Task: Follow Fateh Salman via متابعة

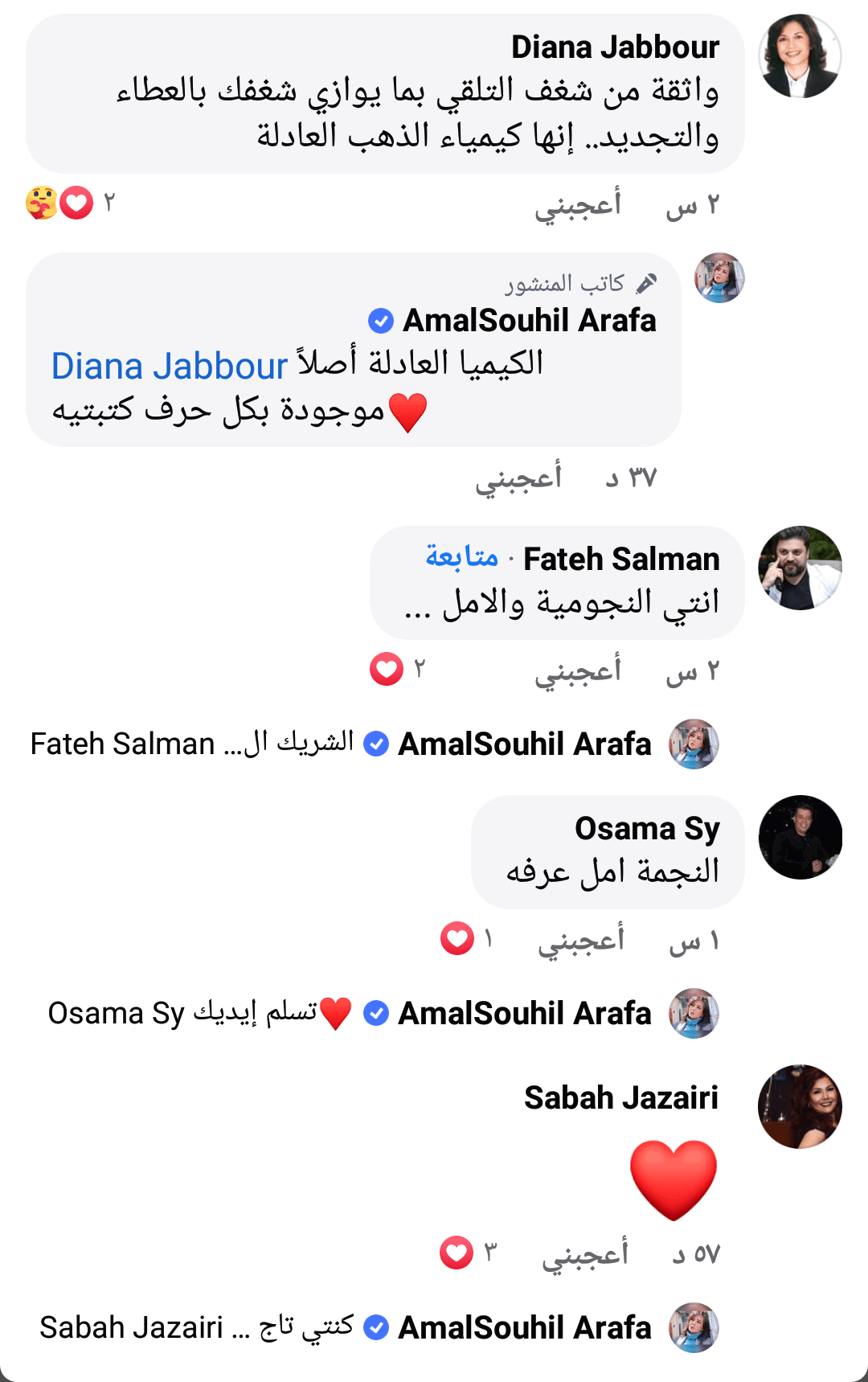Action: (x=462, y=557)
